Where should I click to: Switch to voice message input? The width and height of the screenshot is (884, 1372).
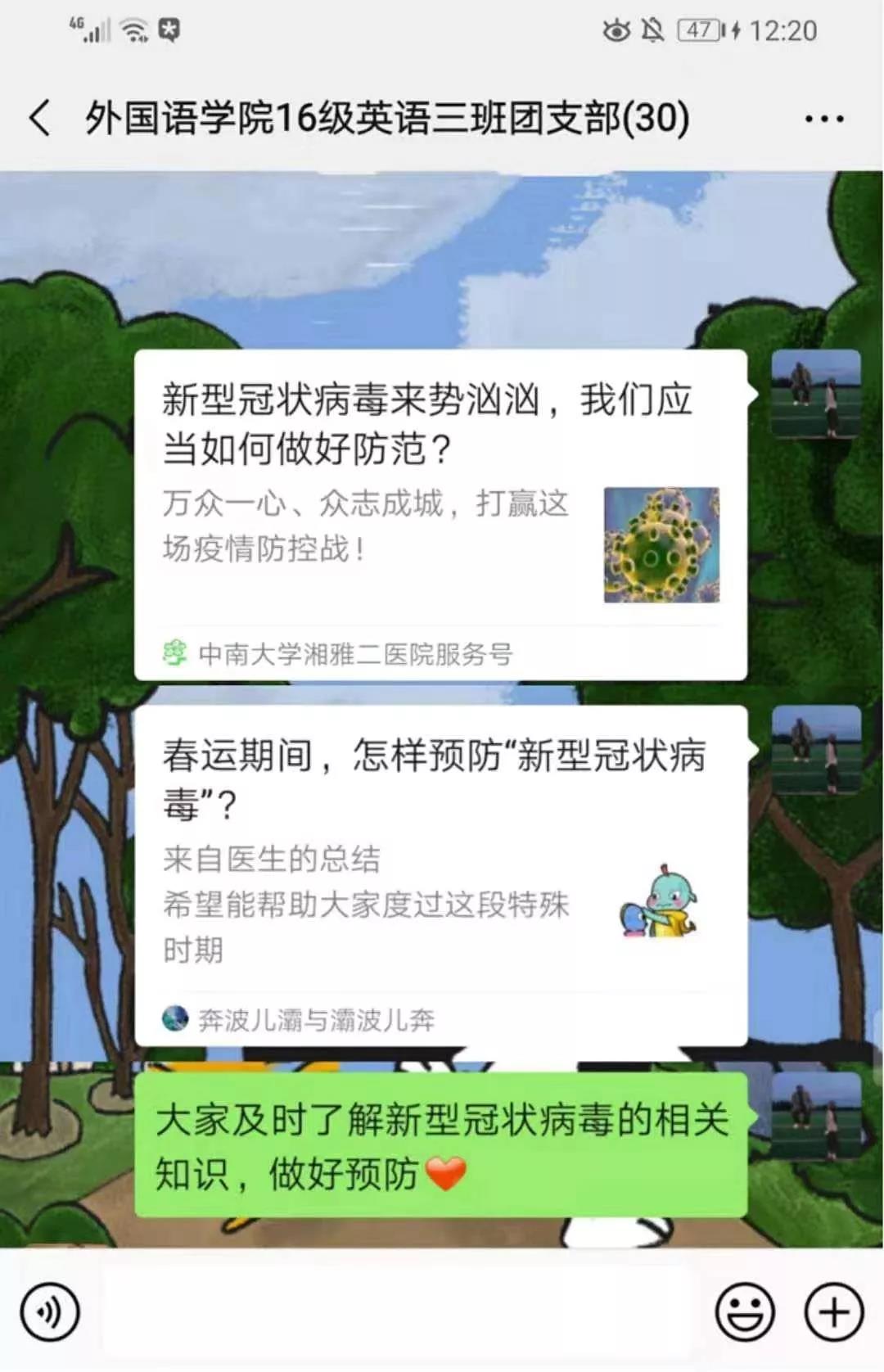pyautogui.click(x=50, y=1312)
